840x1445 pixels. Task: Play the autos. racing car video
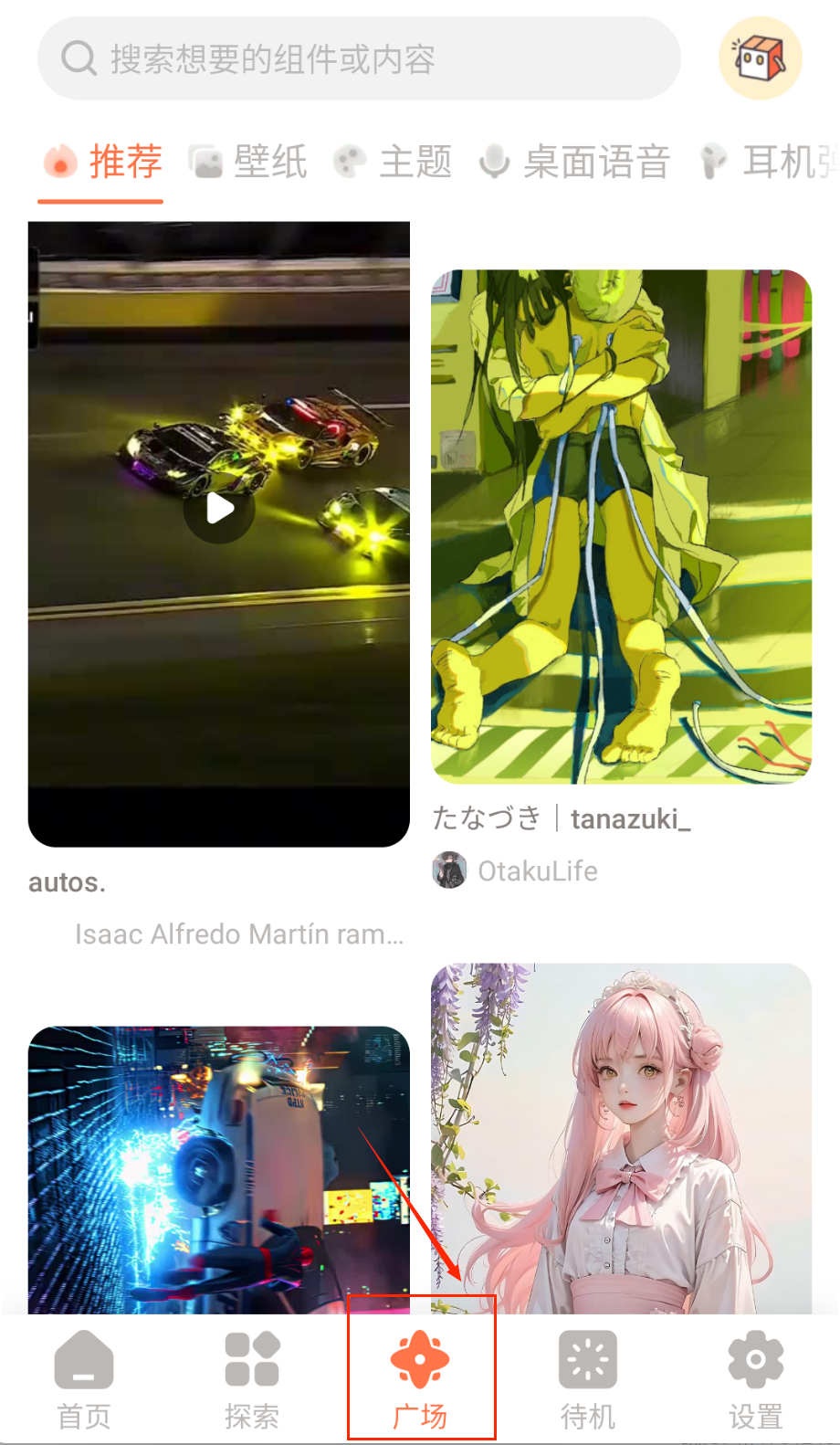coord(219,508)
